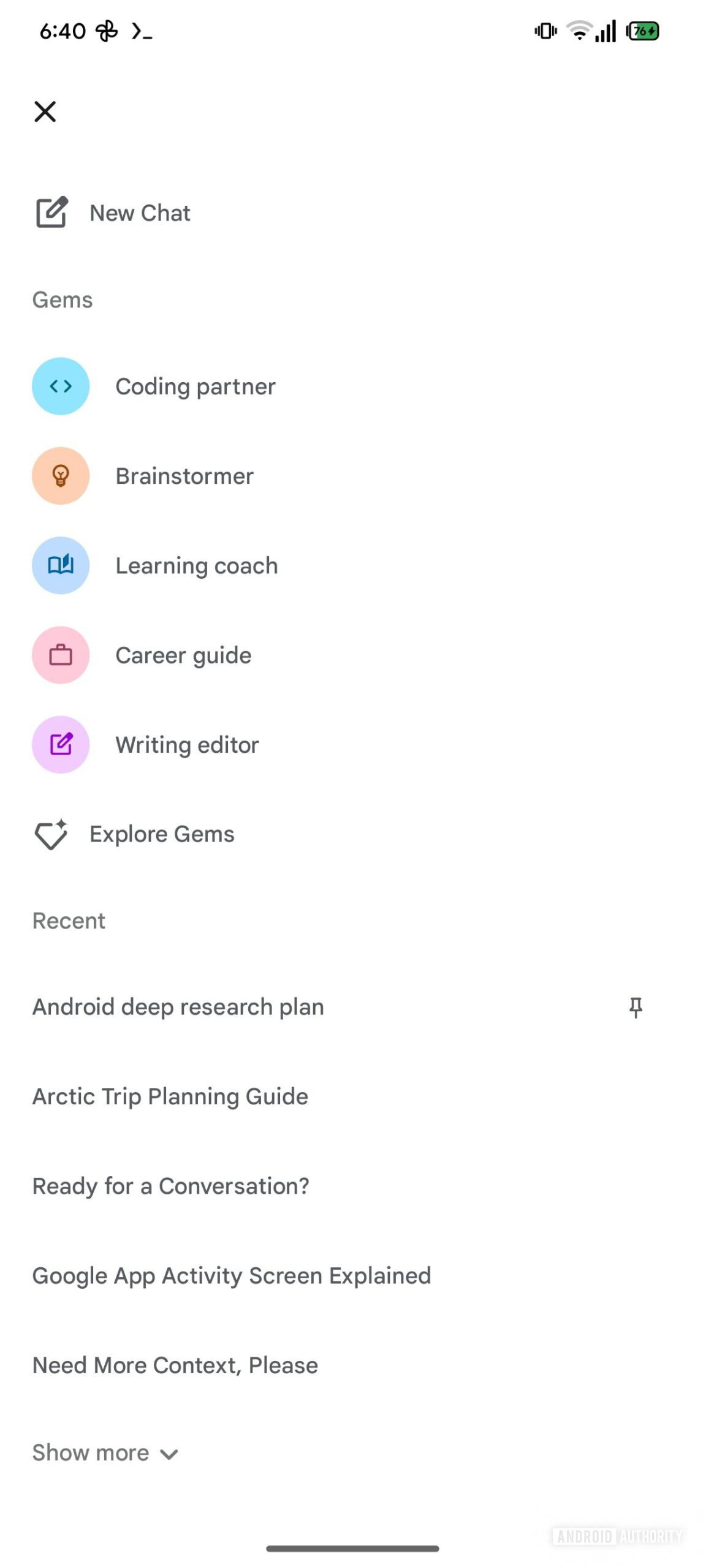The image size is (706, 1568).
Task: Open Need More Context, Please chat
Action: tap(175, 1365)
